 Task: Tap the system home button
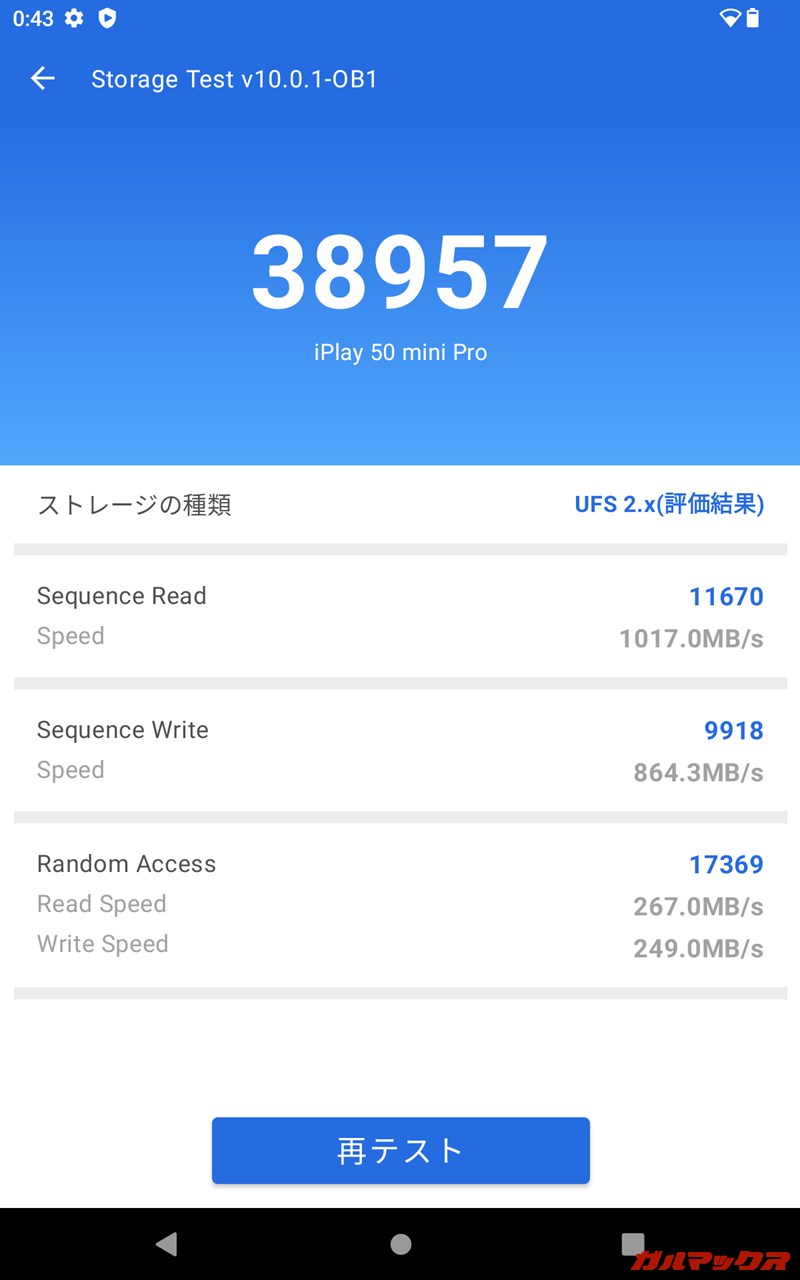[401, 1244]
